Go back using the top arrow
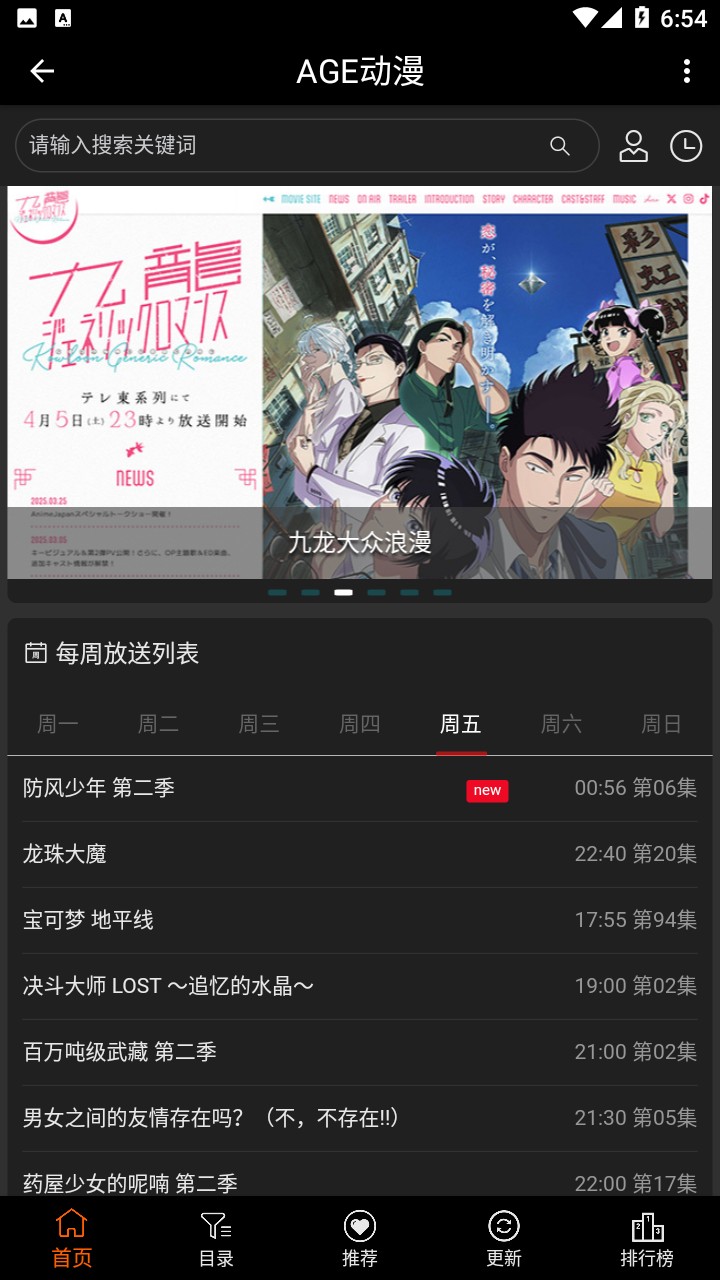720x1280 pixels. 42,71
